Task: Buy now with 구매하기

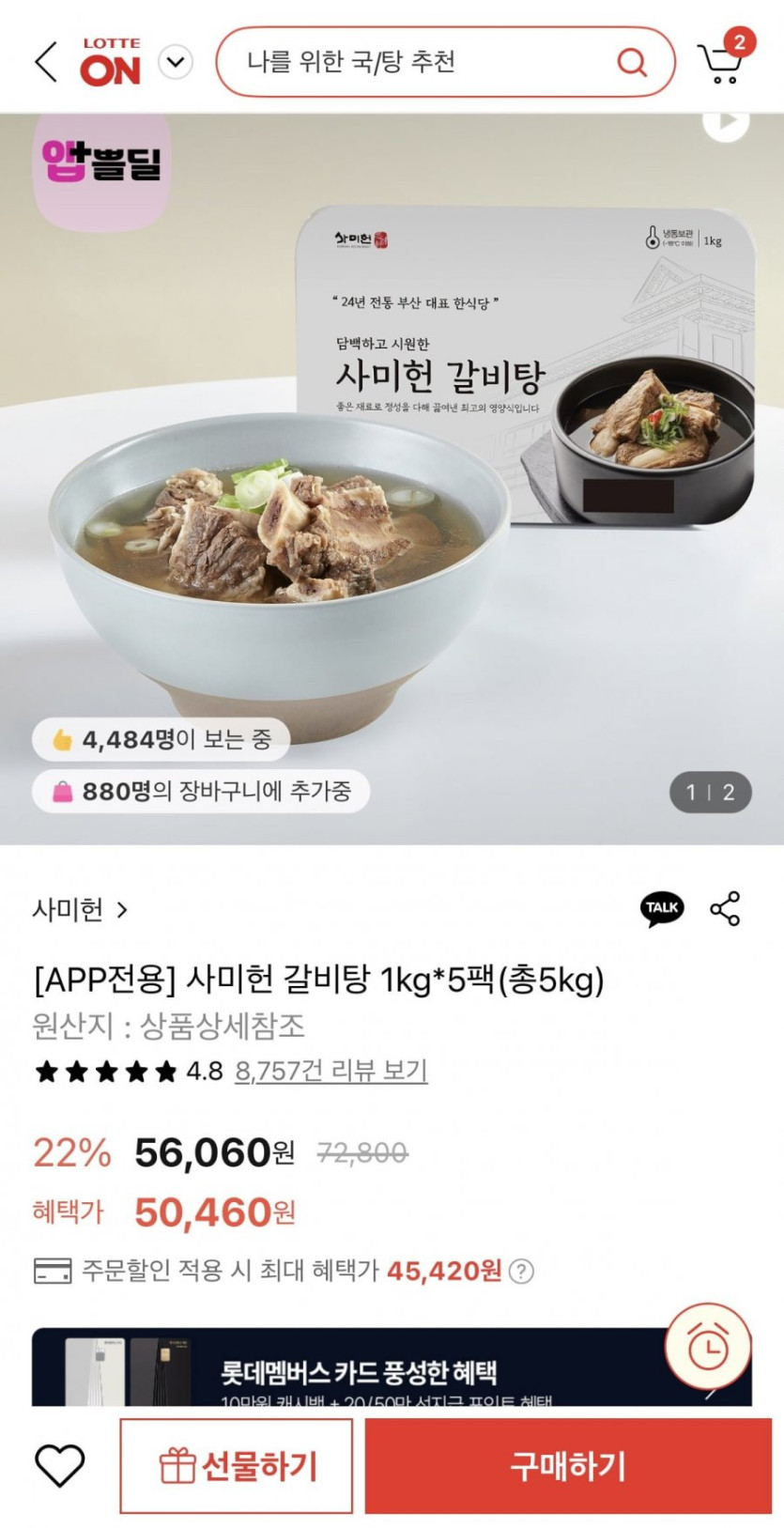Action: (568, 1465)
